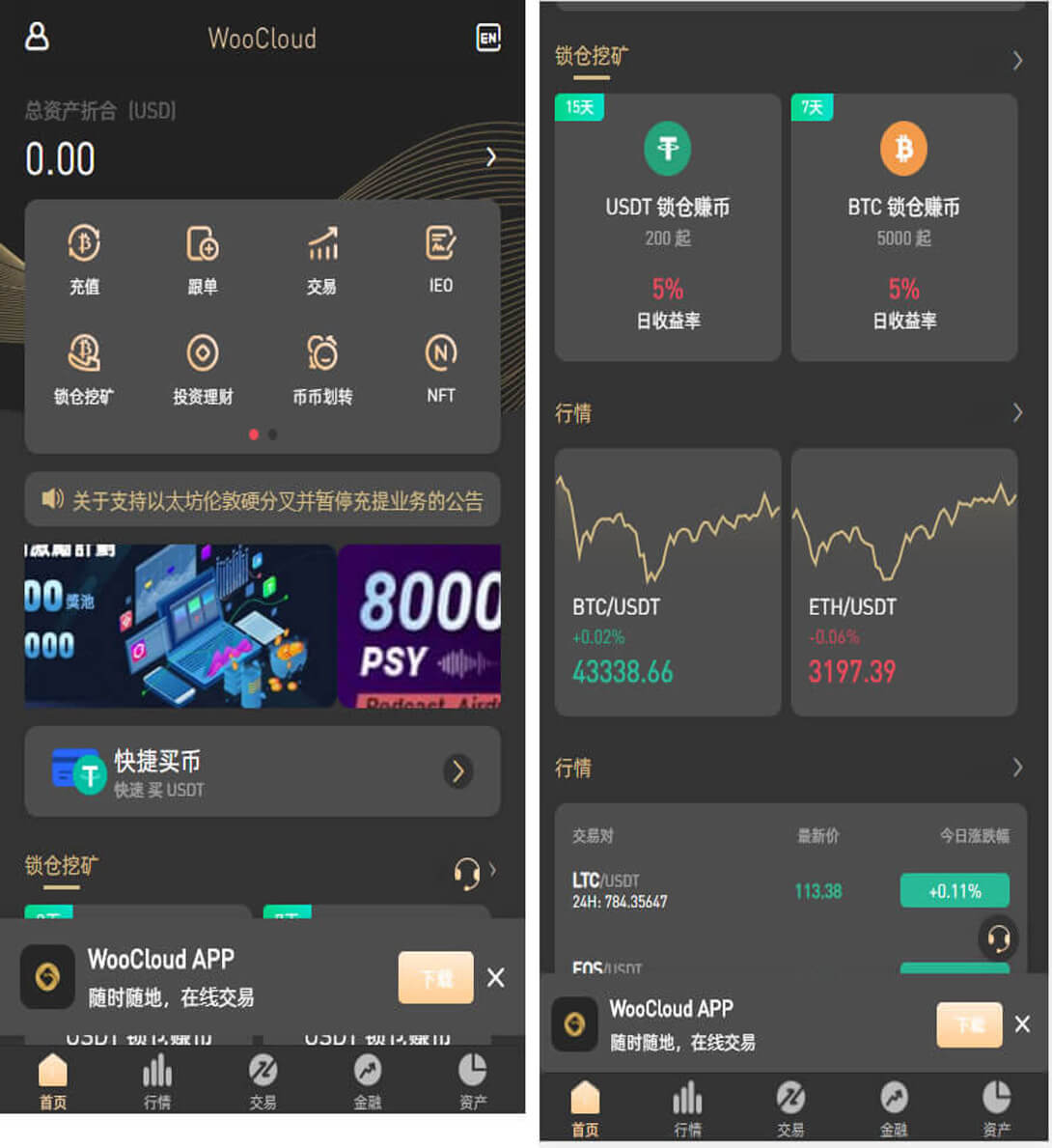
Task: Select the 跟单 (Copy Trading) icon
Action: pyautogui.click(x=202, y=243)
